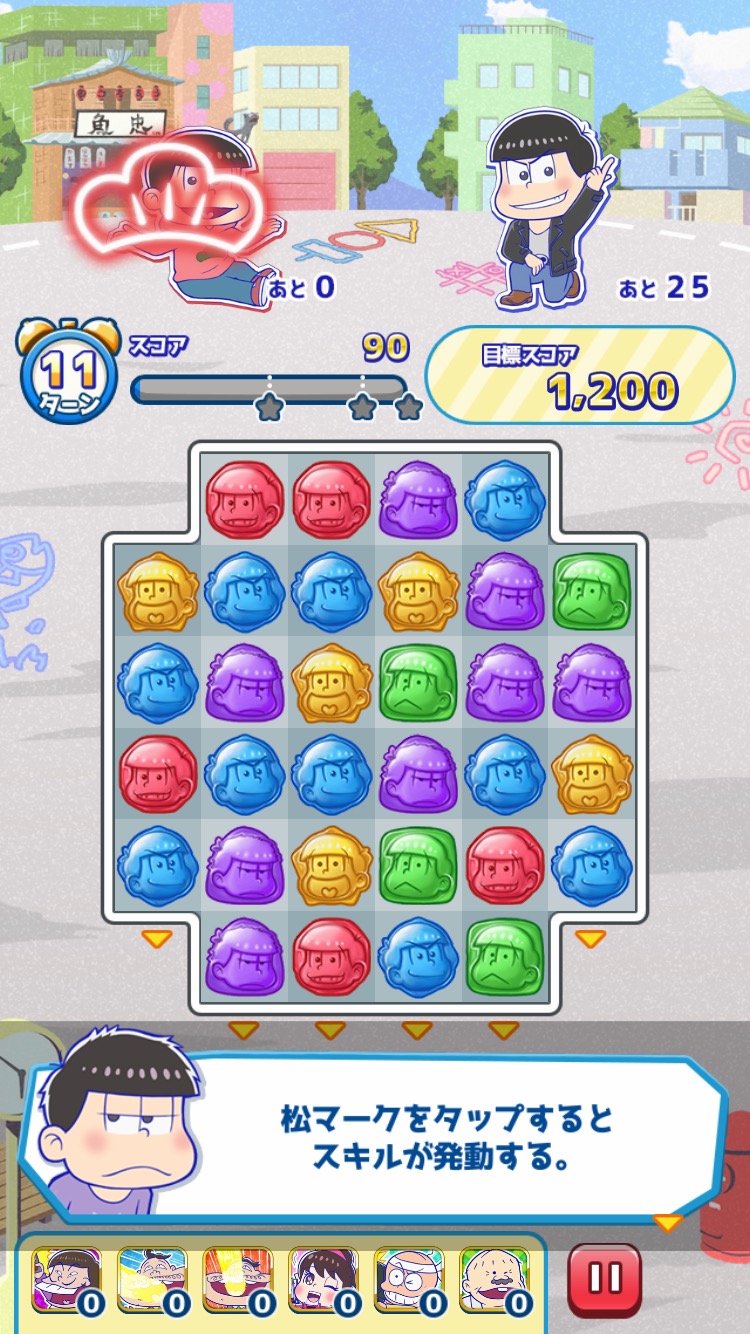Select the last item icon in tray
Screen dimensions: 750x1334
tap(495, 1280)
